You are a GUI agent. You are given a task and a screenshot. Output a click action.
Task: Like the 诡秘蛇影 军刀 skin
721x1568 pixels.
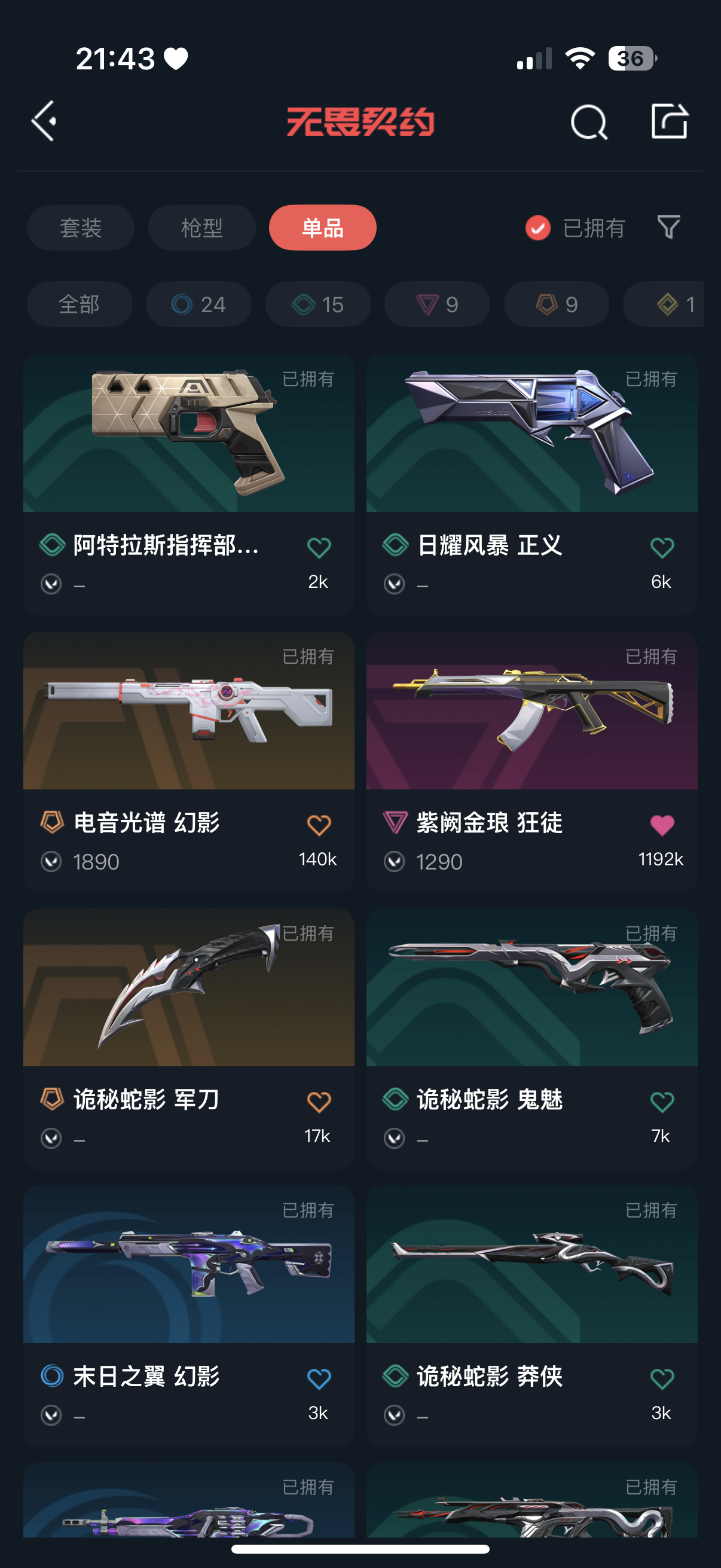(x=318, y=1102)
